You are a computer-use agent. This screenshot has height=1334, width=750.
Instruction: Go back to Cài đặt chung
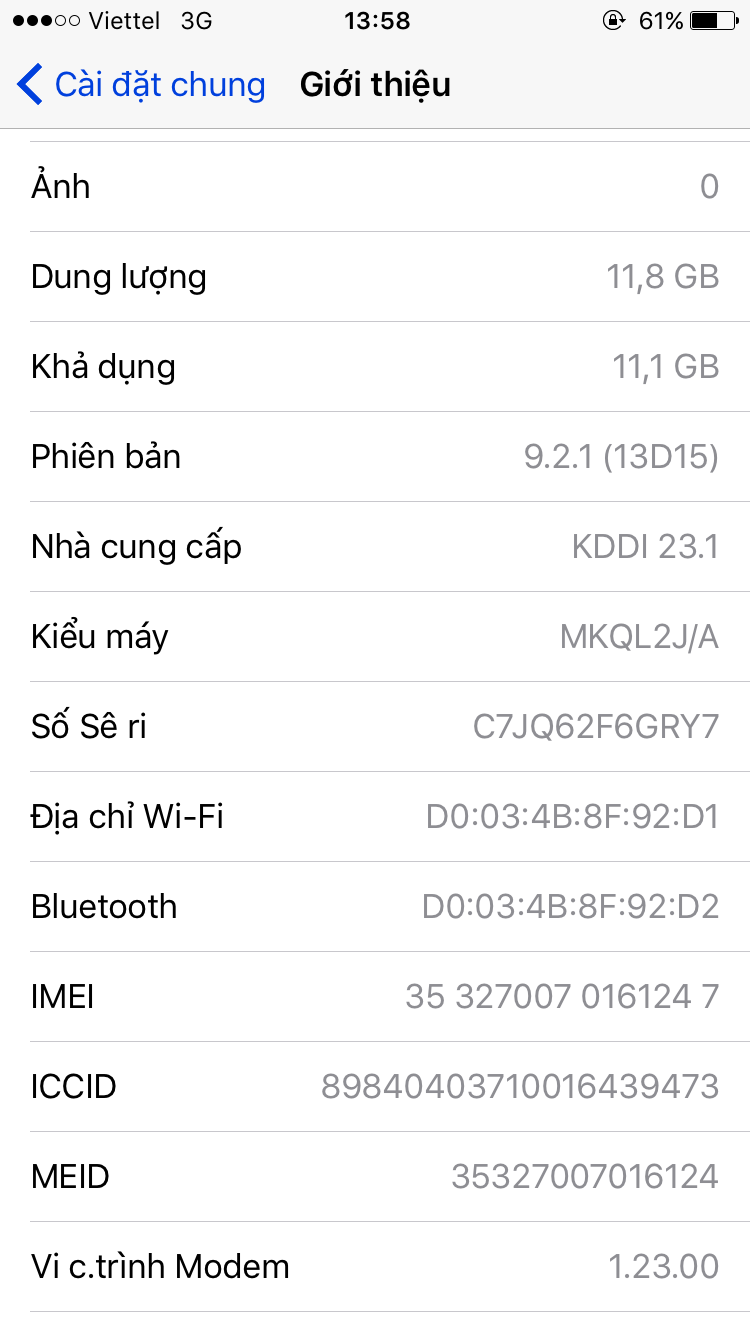[x=141, y=85]
